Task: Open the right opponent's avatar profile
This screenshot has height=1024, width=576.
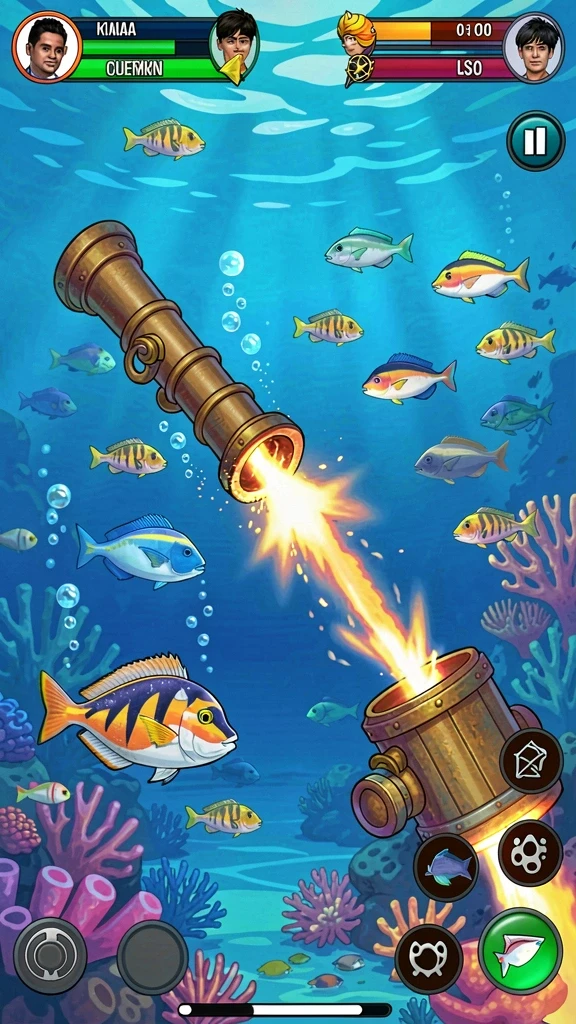Action: click(x=534, y=48)
